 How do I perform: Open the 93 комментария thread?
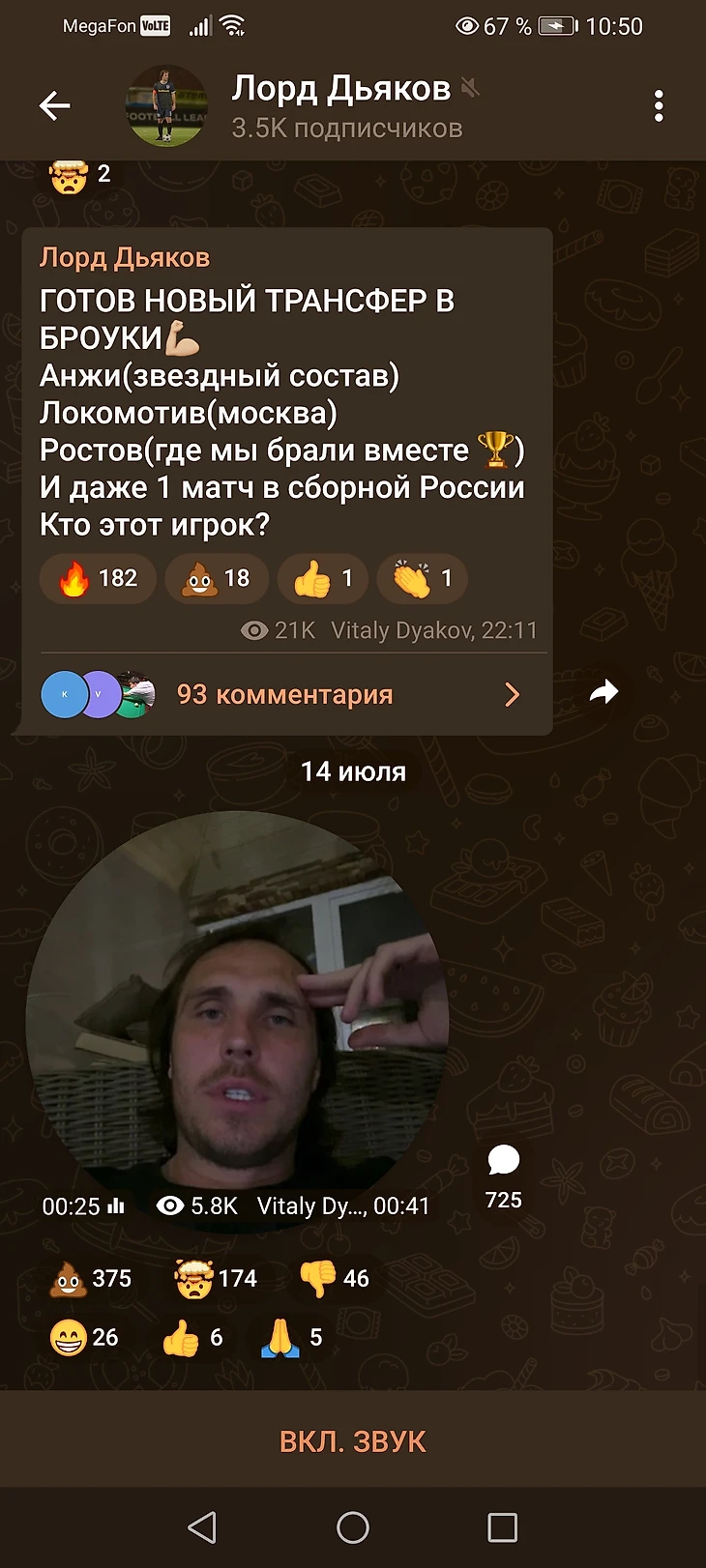pyautogui.click(x=284, y=694)
